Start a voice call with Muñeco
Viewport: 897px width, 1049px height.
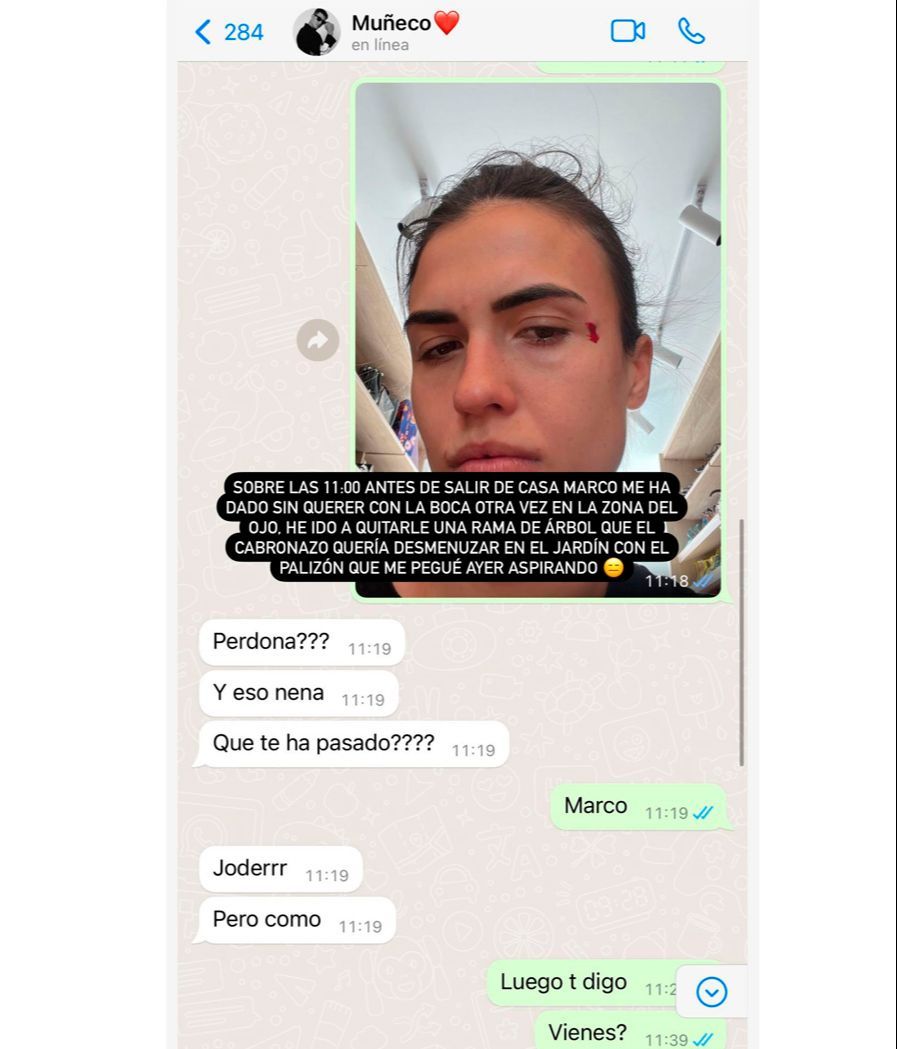pos(691,31)
